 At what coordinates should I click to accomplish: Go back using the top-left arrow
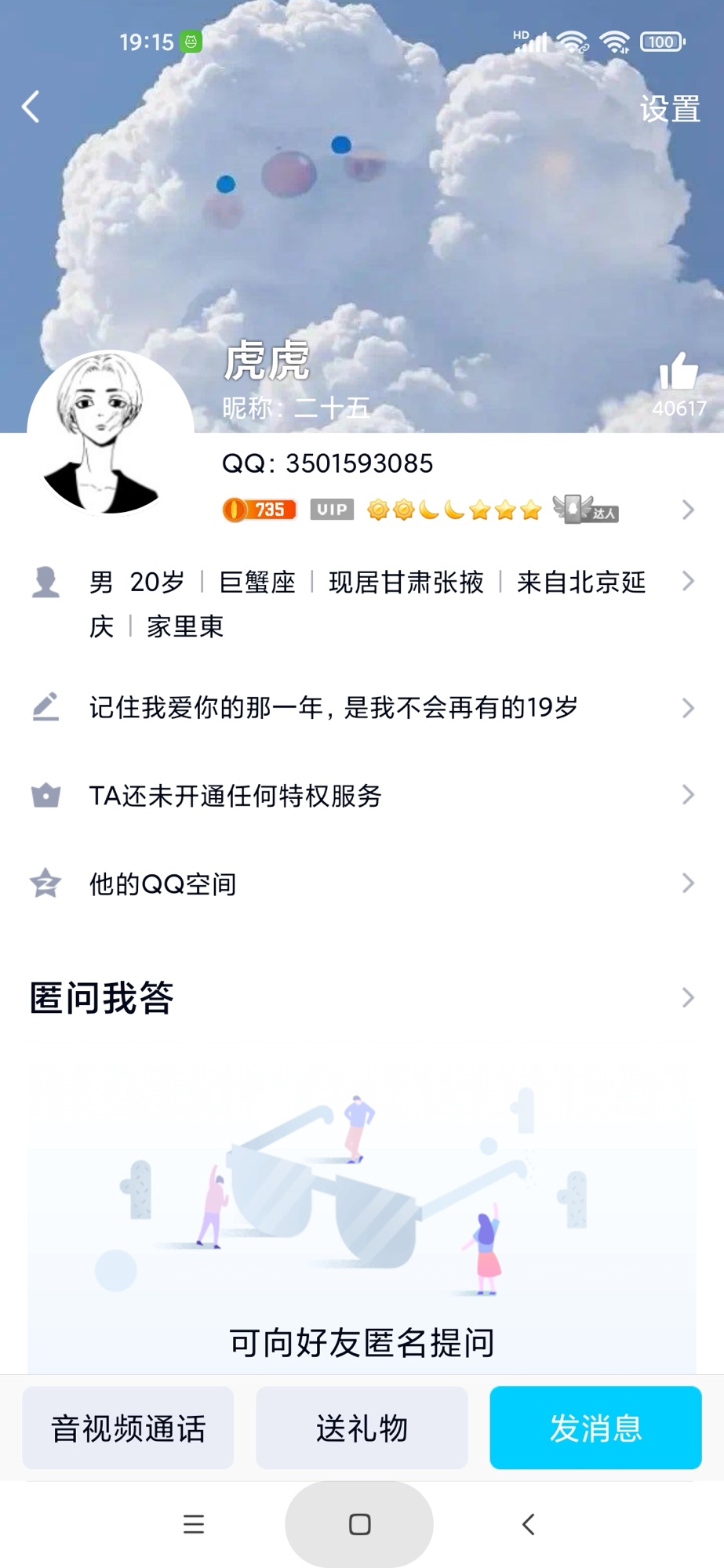coord(31,107)
